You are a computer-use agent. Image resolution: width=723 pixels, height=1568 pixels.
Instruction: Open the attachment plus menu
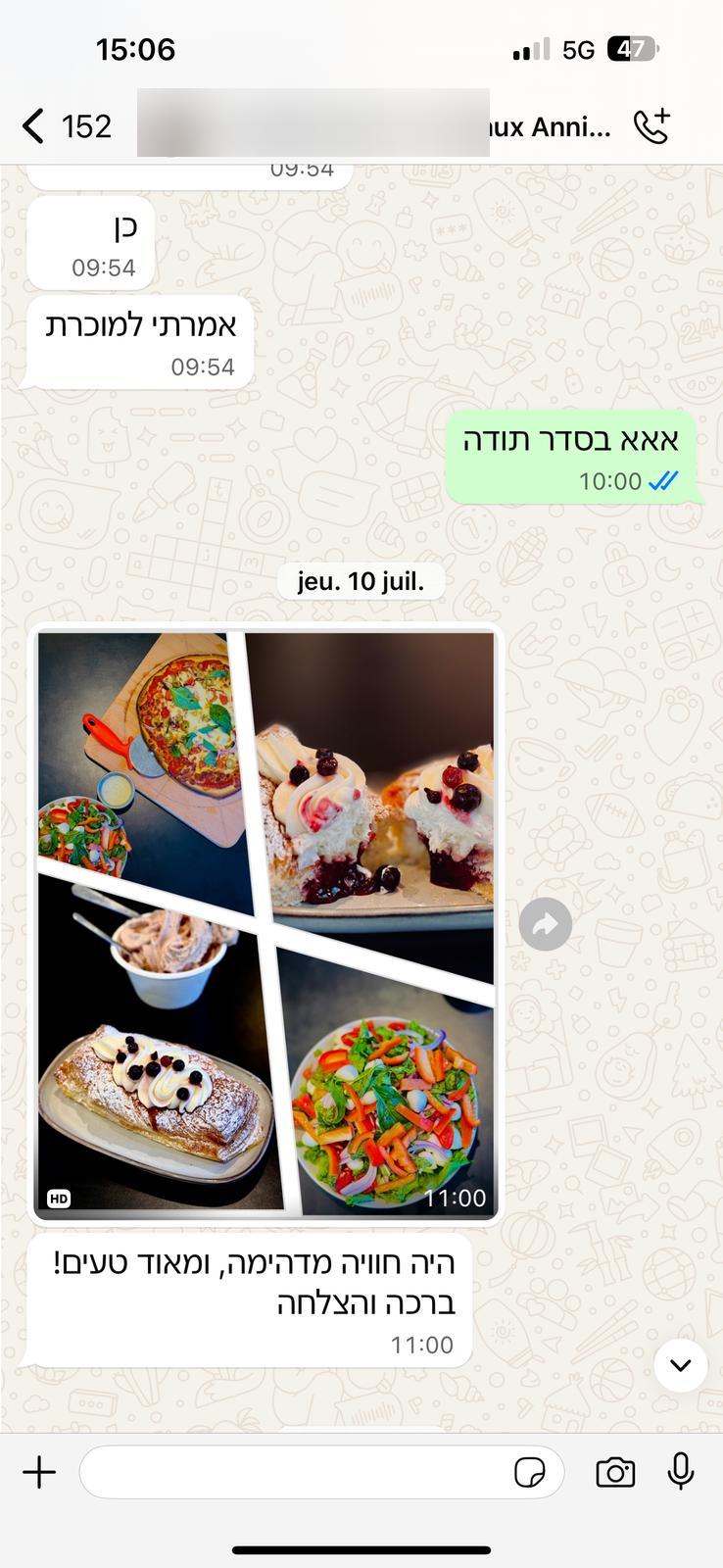(x=39, y=1472)
